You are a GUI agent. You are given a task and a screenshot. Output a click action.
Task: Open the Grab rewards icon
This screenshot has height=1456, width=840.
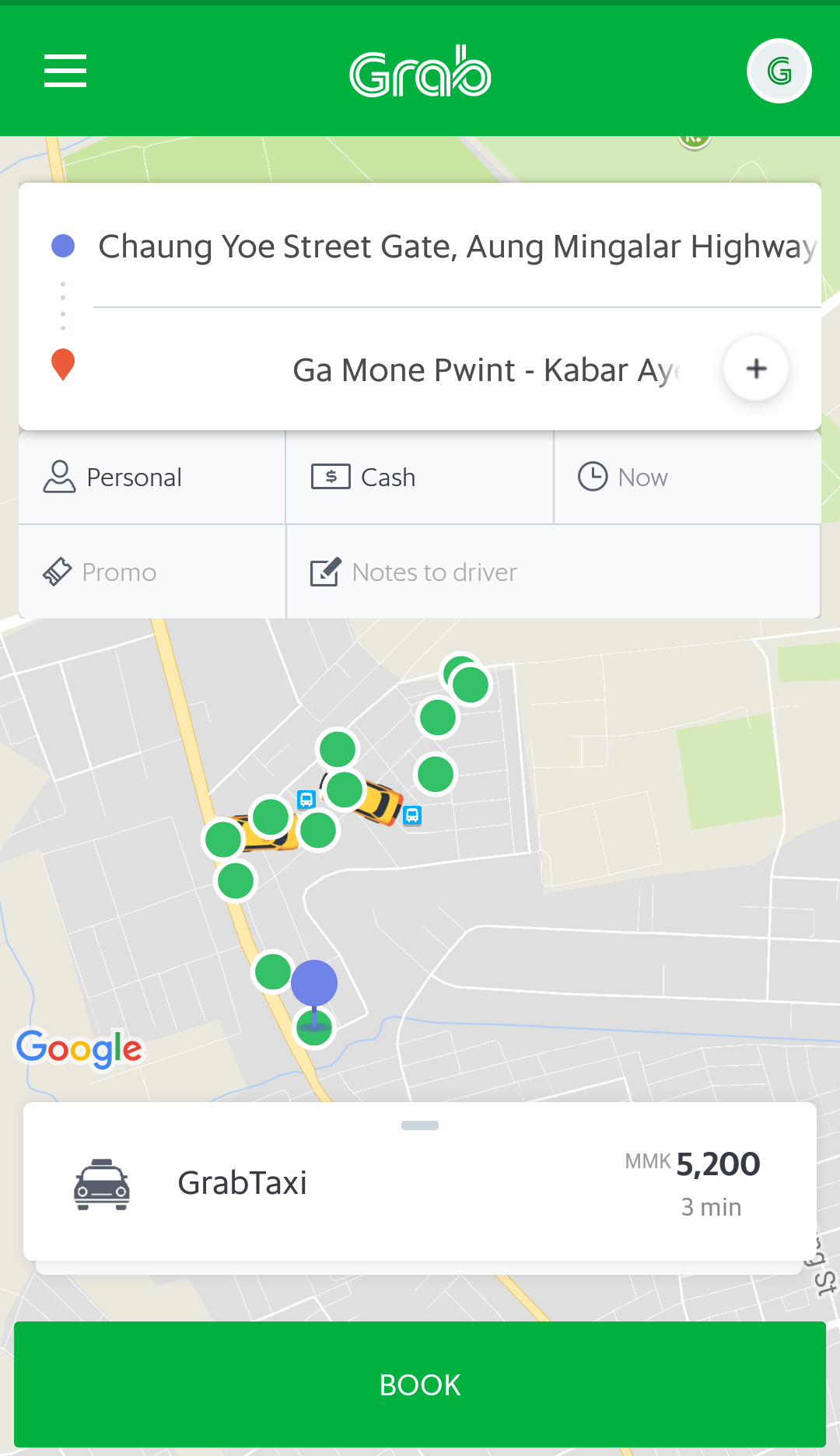coord(779,71)
